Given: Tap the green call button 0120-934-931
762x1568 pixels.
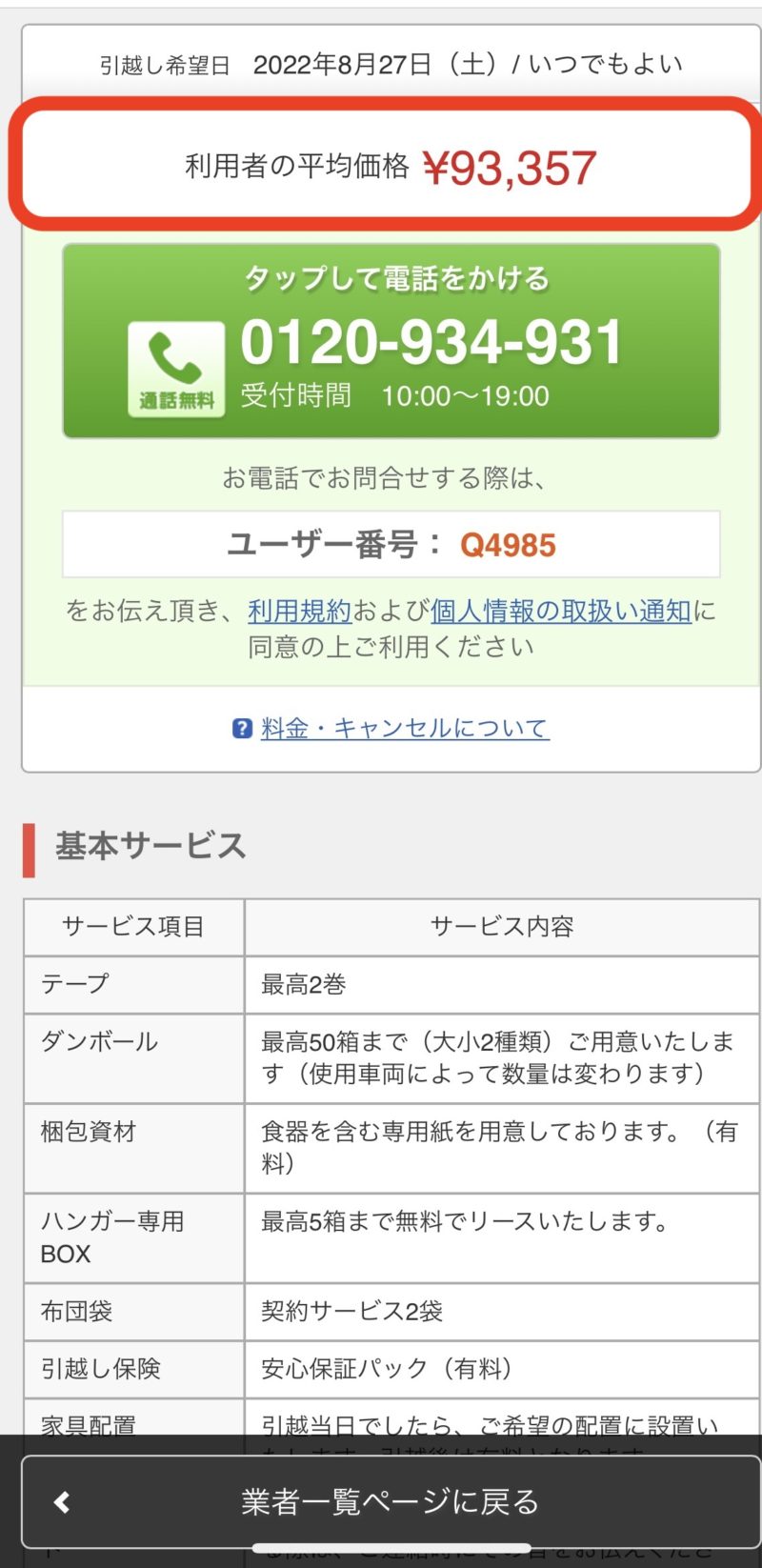Looking at the screenshot, I should point(391,341).
